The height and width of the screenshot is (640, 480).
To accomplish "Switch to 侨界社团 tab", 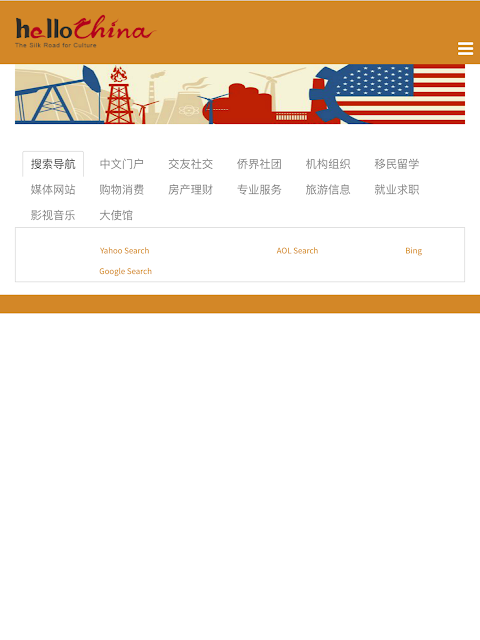I will 259,164.
